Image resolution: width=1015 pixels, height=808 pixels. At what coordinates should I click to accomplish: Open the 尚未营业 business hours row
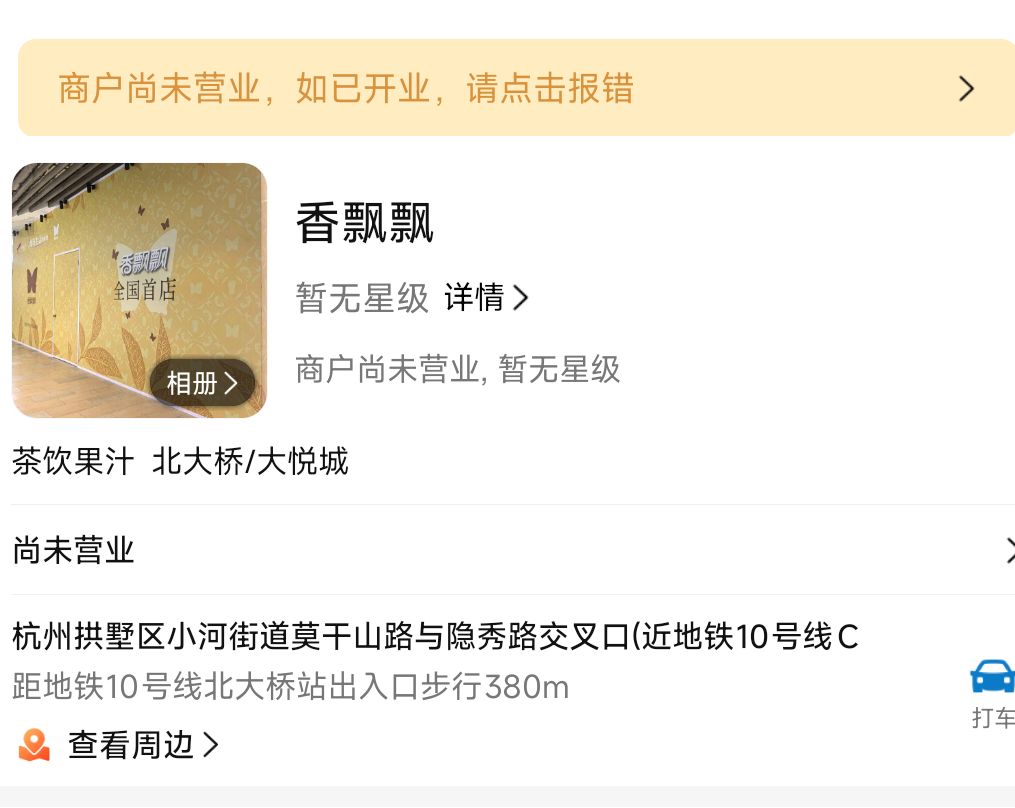[508, 550]
